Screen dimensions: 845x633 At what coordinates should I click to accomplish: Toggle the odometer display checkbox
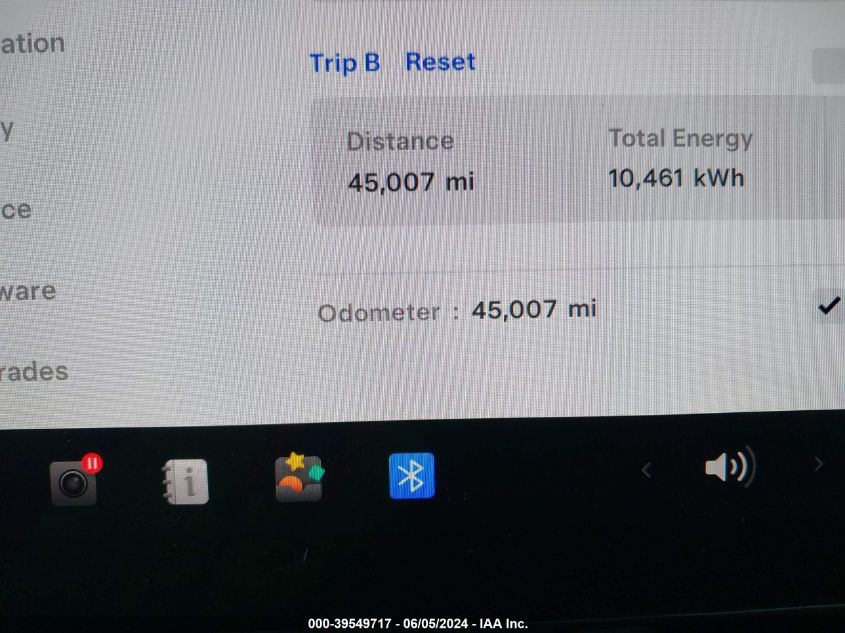[x=828, y=306]
